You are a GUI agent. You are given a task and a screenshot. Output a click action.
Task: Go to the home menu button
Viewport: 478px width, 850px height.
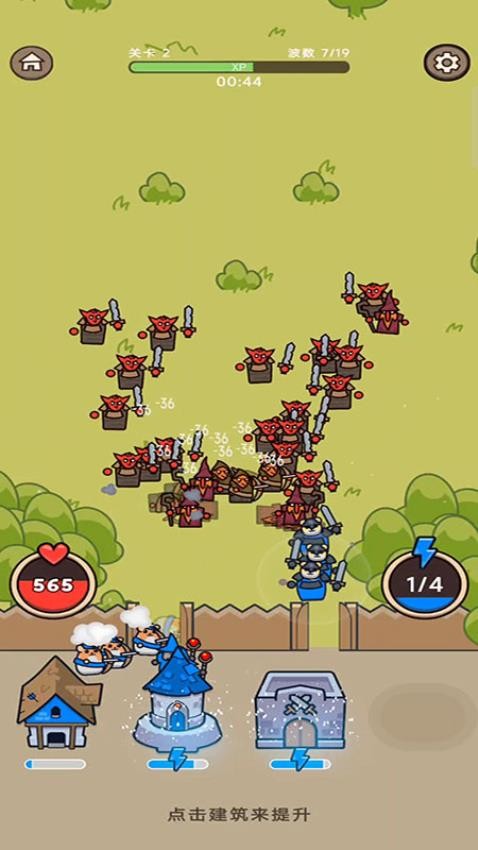pos(31,63)
